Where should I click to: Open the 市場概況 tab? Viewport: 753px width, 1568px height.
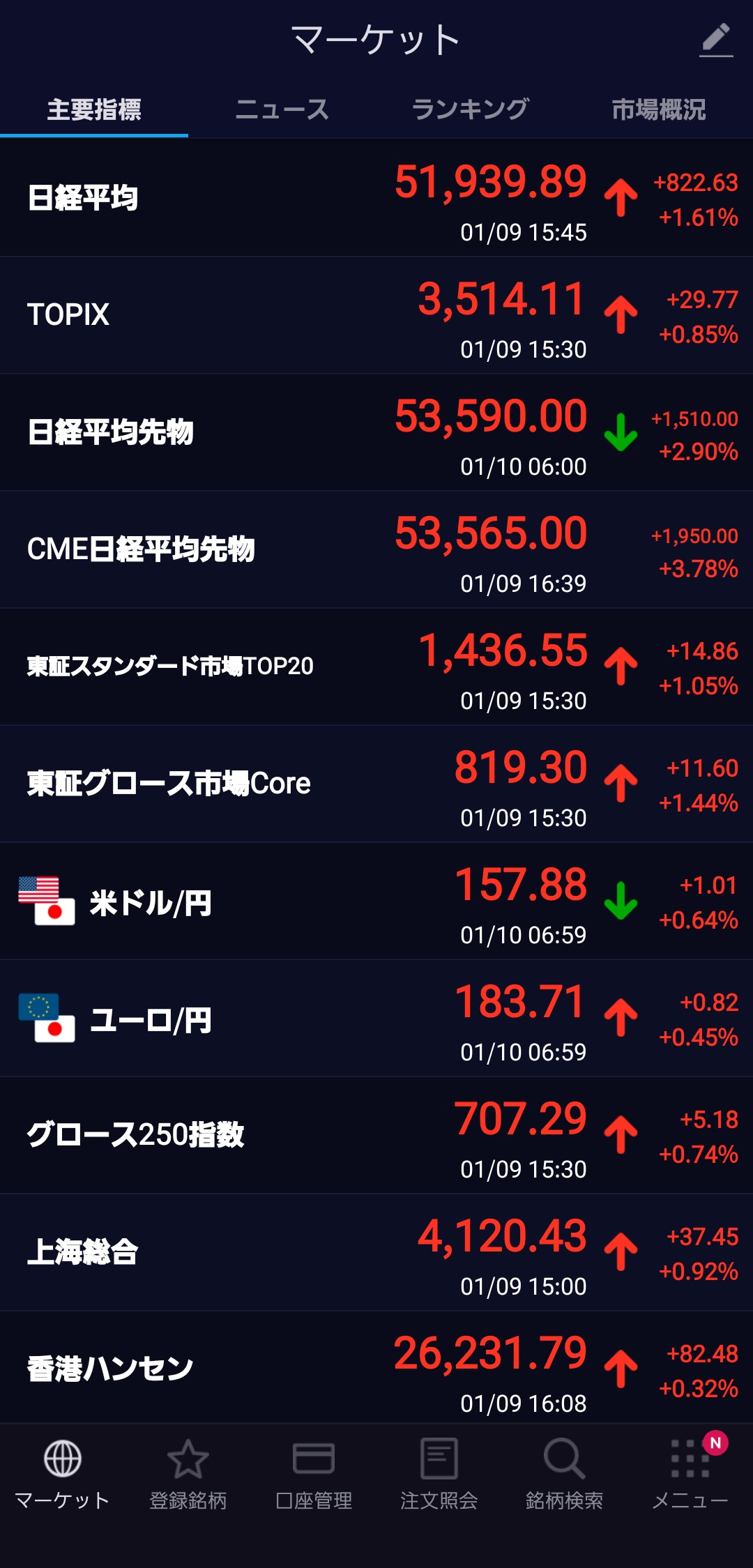[x=658, y=109]
